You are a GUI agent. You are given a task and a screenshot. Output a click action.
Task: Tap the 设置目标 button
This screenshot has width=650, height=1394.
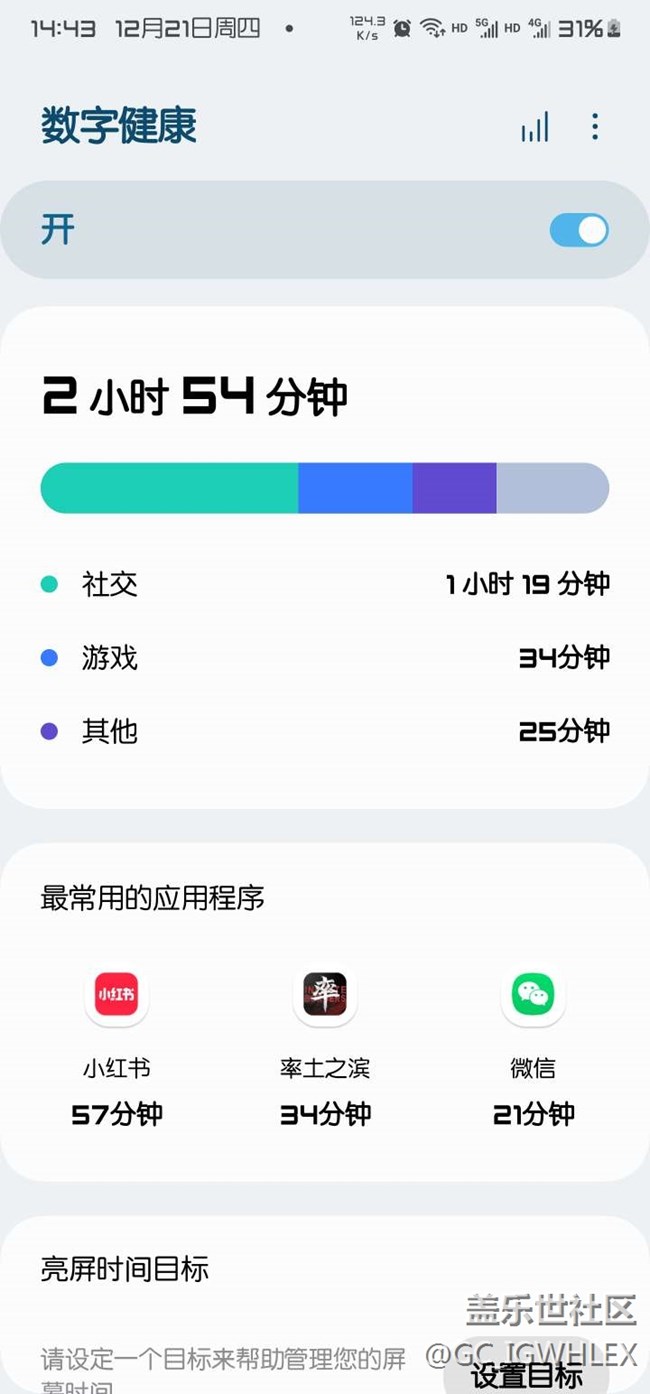527,1375
